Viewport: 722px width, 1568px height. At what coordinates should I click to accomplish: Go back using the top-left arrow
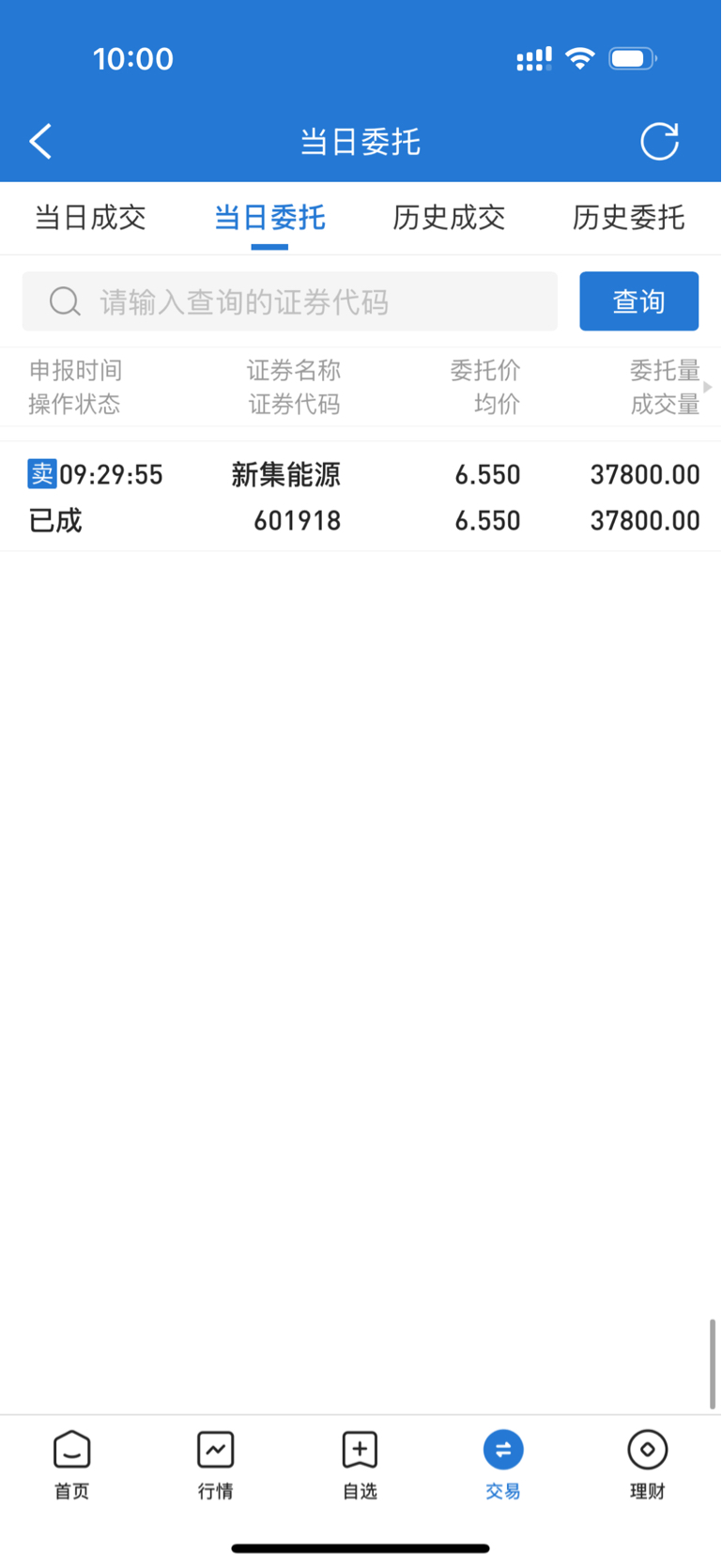pos(40,142)
